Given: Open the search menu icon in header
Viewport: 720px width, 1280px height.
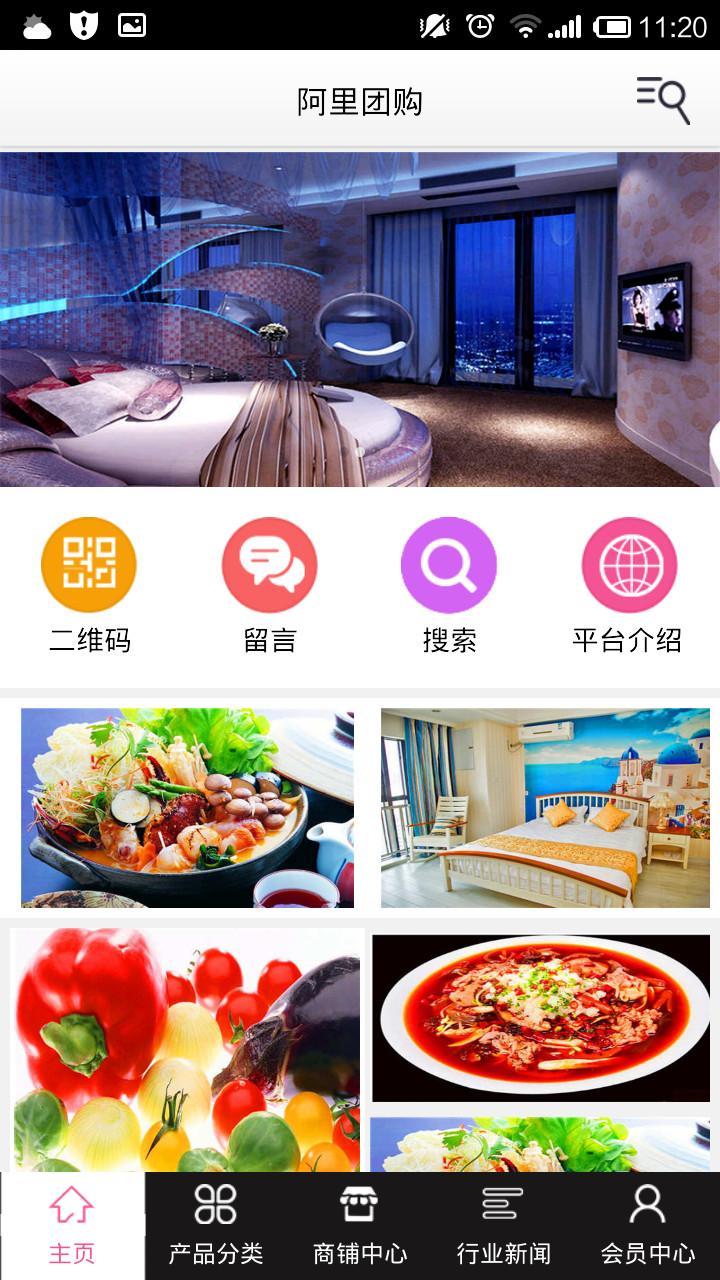Looking at the screenshot, I should point(663,100).
